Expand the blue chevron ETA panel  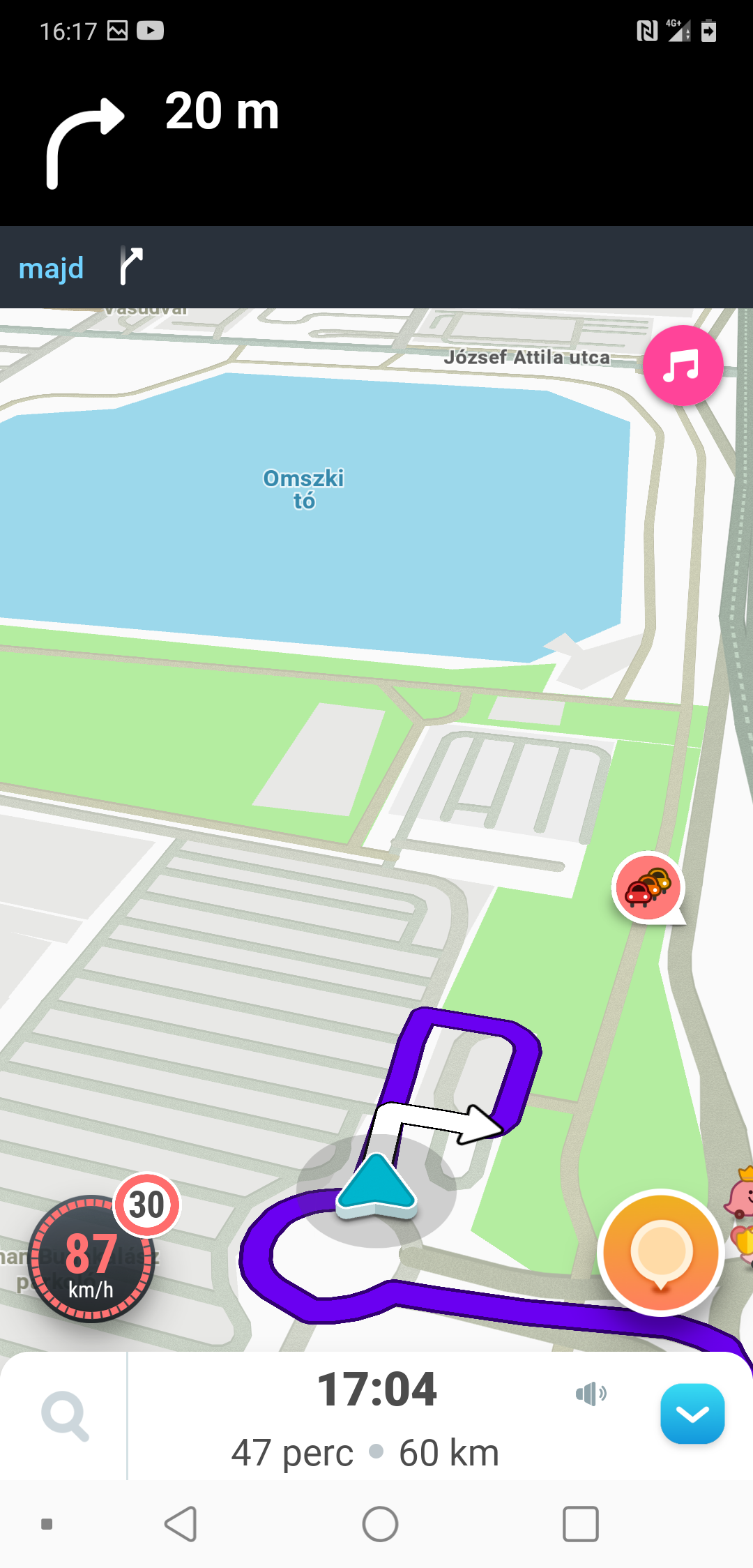692,1414
